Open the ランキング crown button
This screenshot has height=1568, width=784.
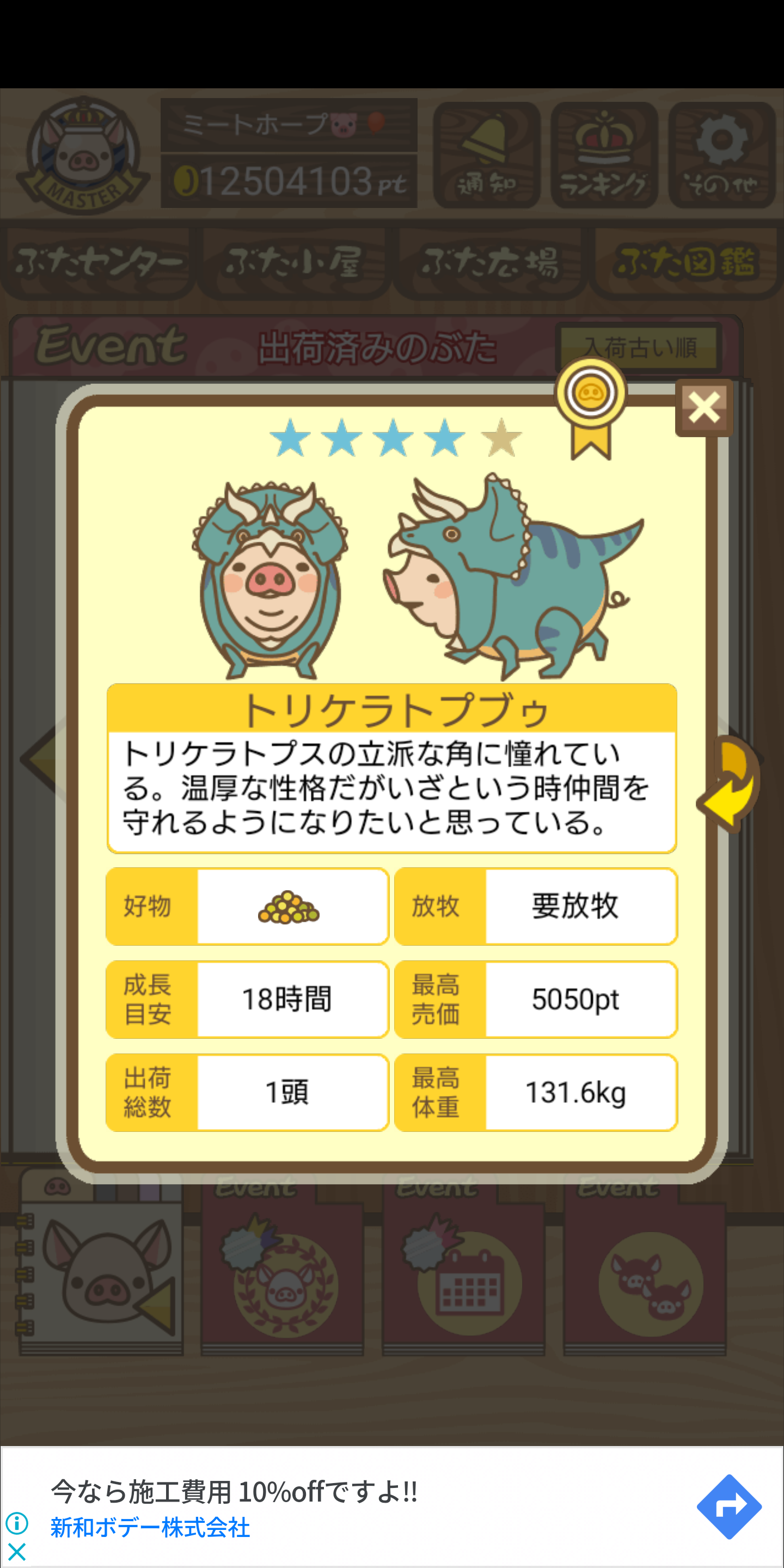tap(604, 155)
